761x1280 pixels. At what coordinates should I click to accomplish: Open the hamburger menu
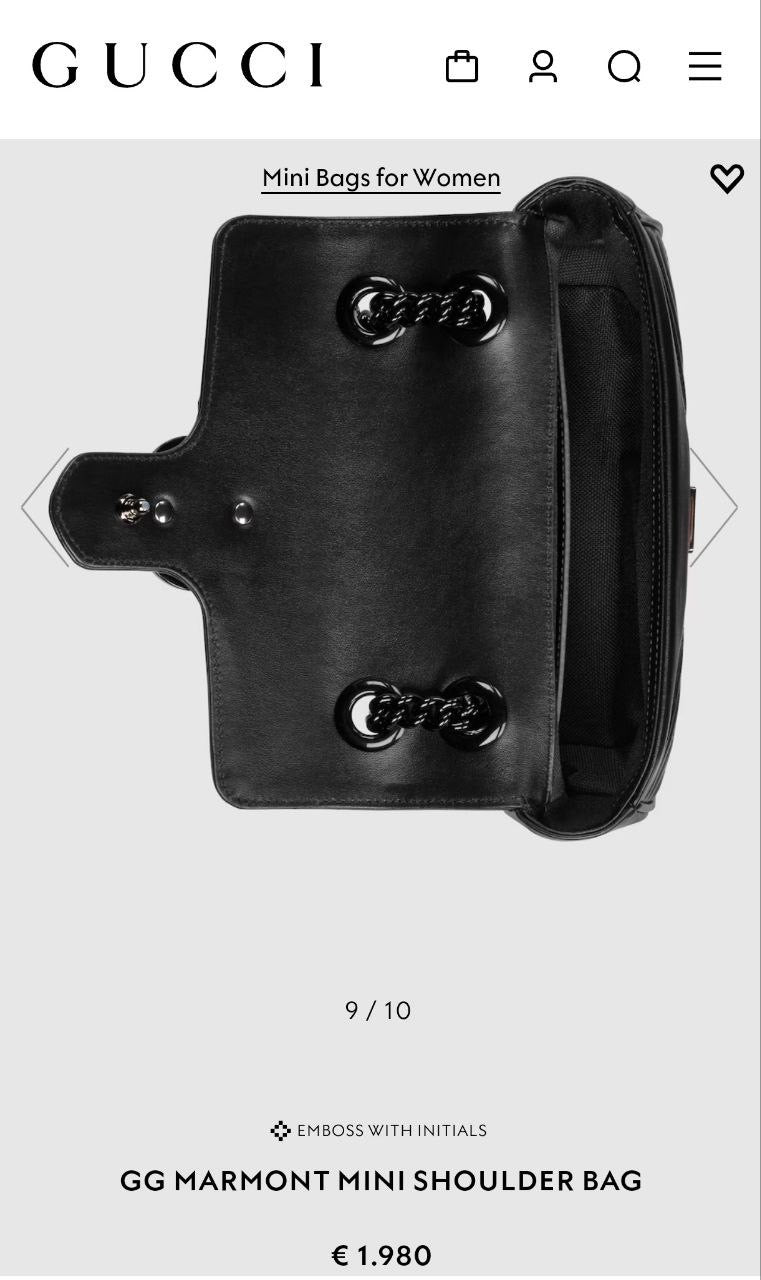click(x=705, y=67)
